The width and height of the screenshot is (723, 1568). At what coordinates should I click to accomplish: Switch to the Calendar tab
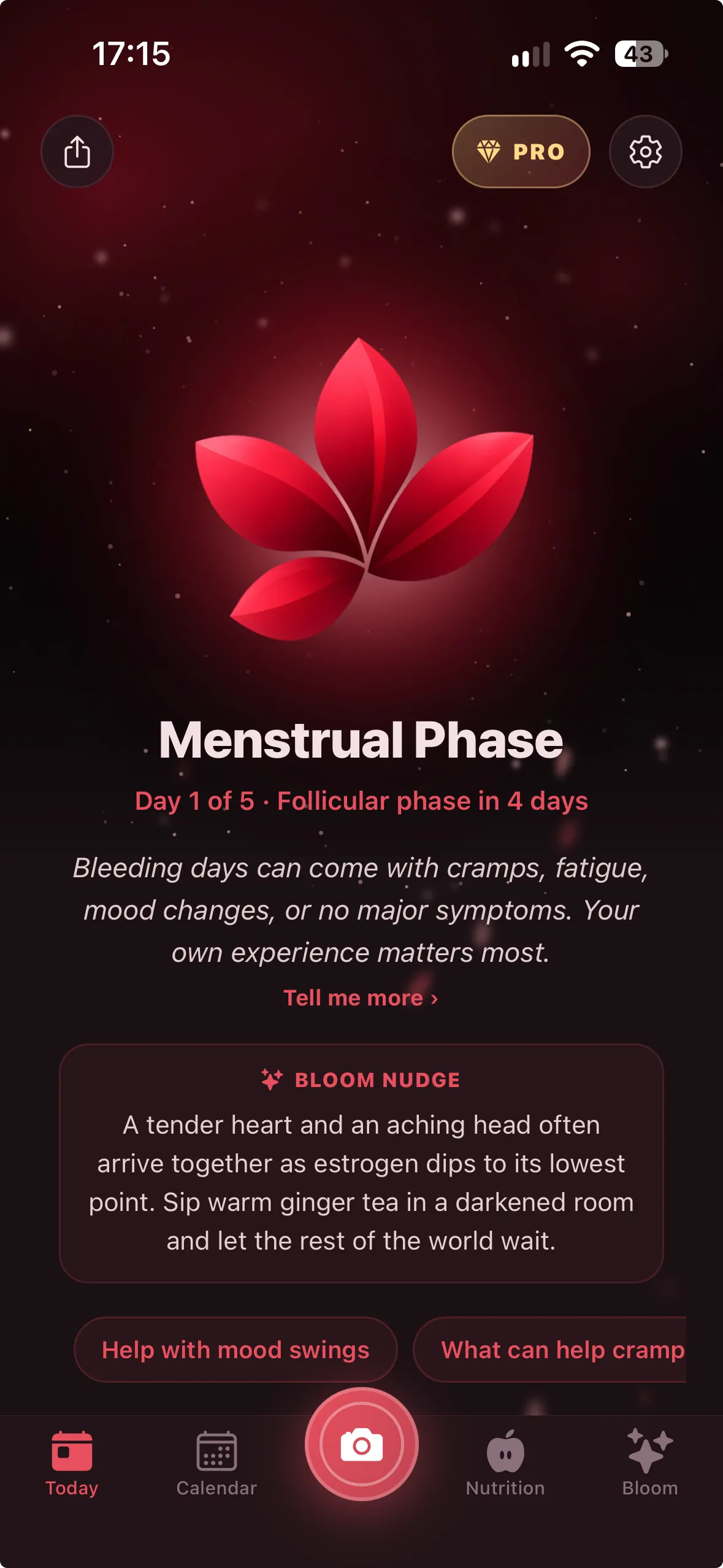click(x=216, y=1463)
